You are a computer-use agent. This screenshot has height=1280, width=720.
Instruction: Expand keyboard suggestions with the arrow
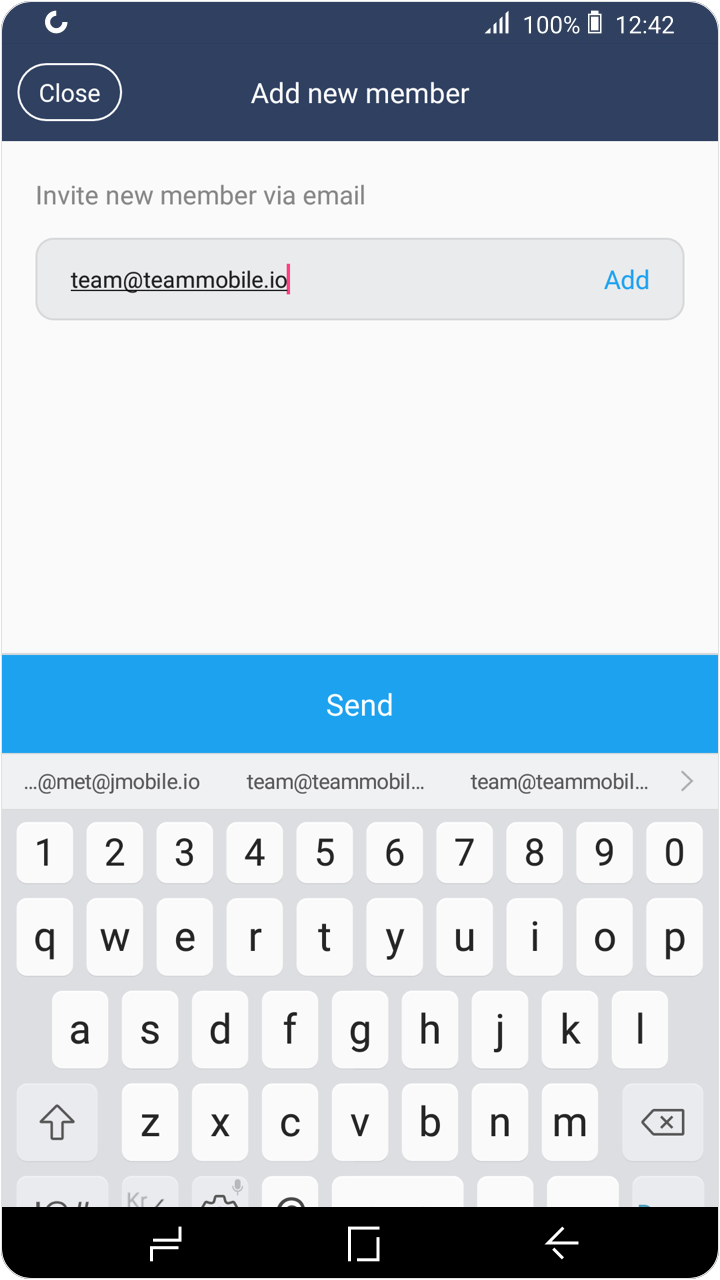click(687, 782)
